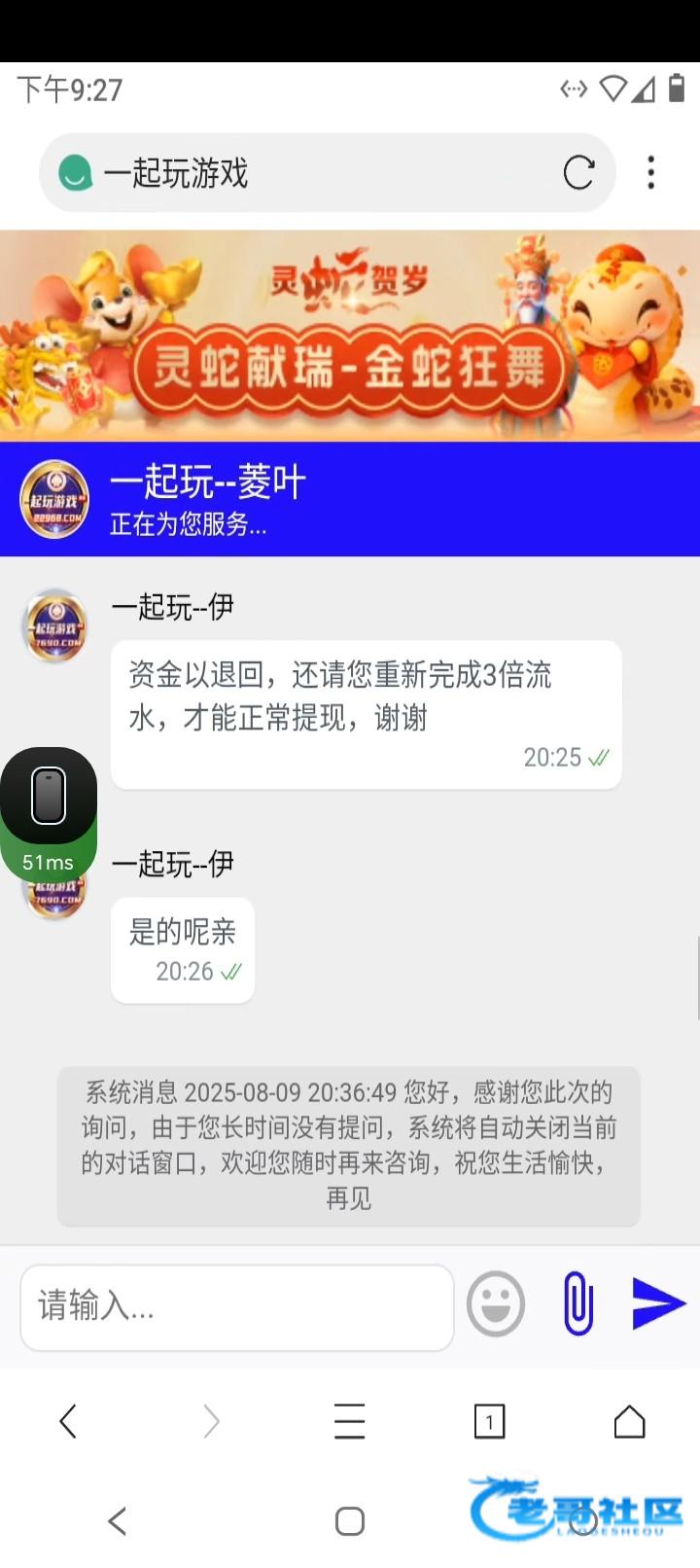View open tabs via the tab counter

[489, 1421]
